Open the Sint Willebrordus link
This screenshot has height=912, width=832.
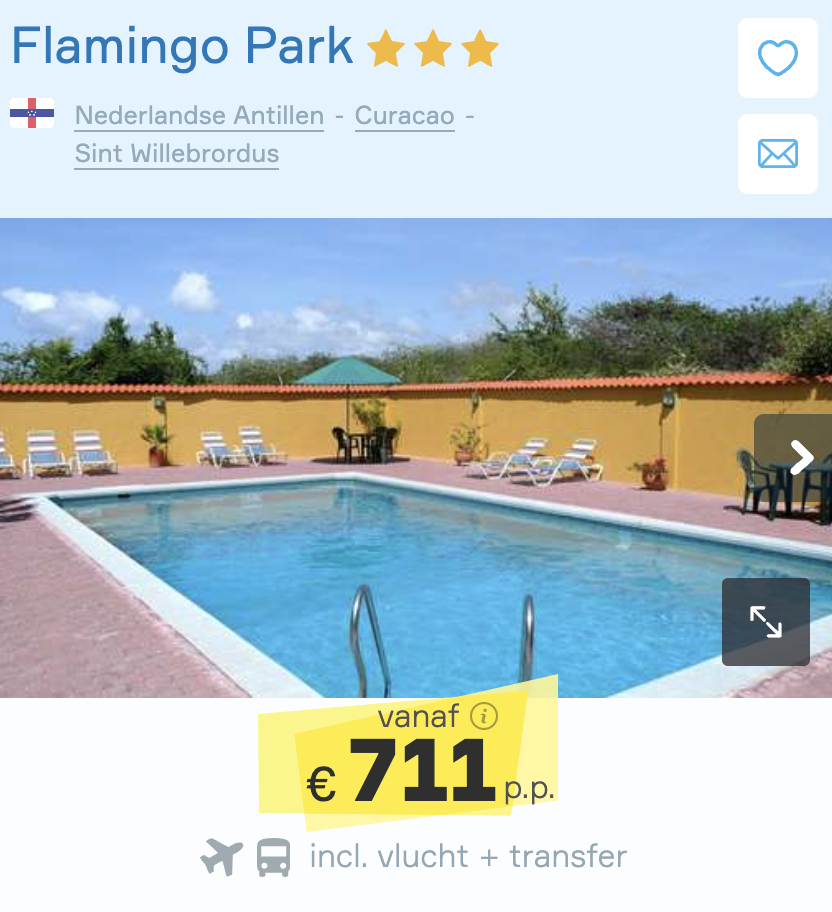tap(177, 154)
